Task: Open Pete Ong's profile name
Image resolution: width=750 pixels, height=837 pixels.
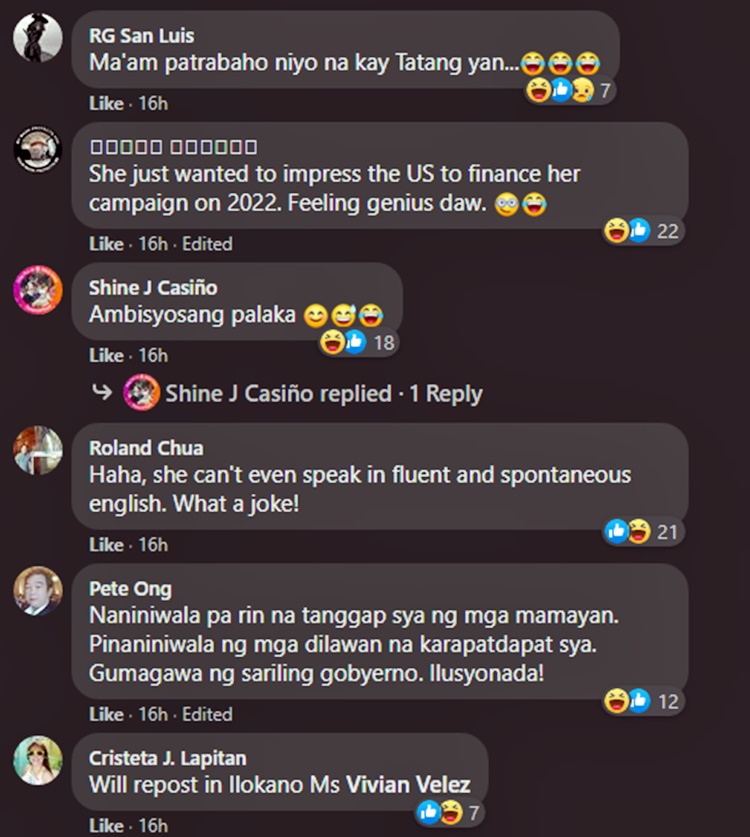Action: (130, 589)
